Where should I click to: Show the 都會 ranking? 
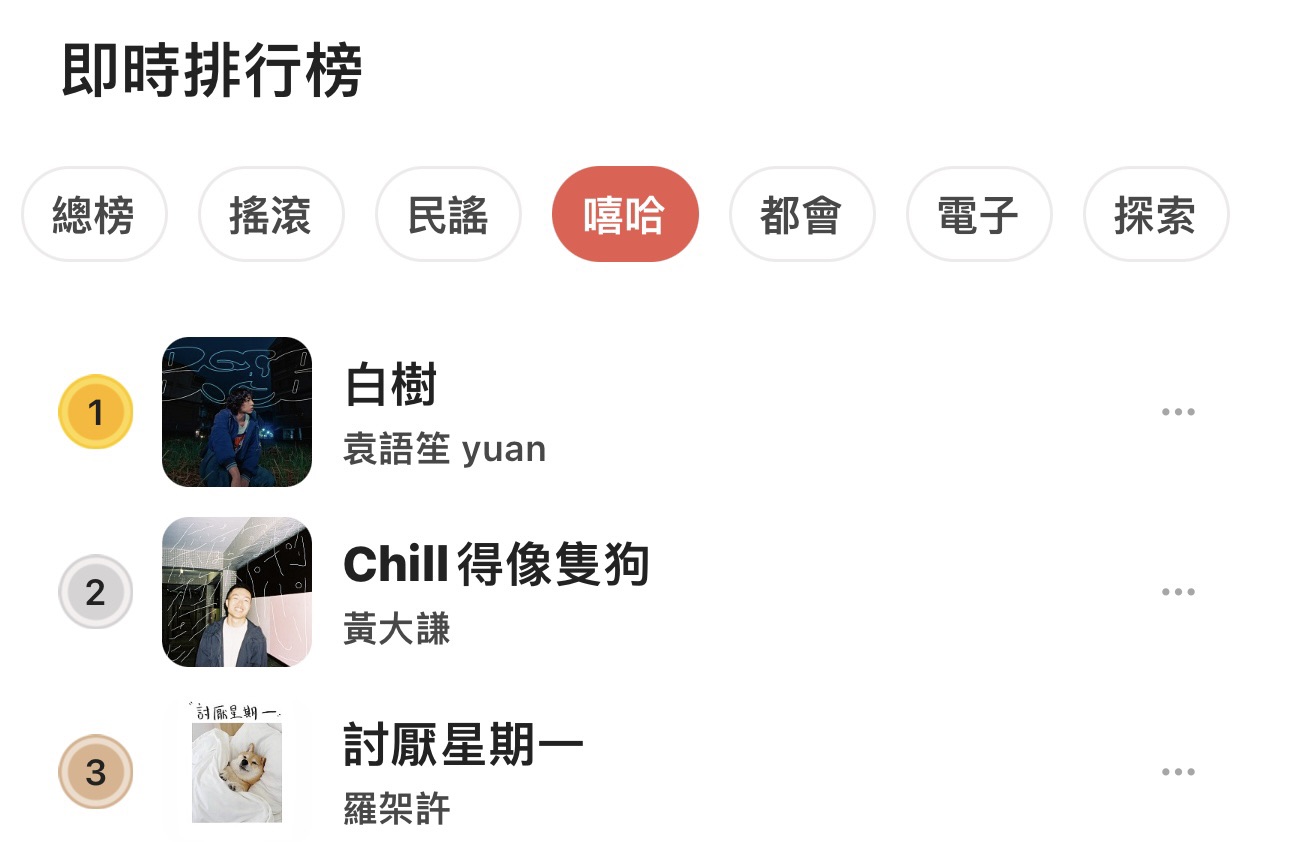[x=801, y=214]
